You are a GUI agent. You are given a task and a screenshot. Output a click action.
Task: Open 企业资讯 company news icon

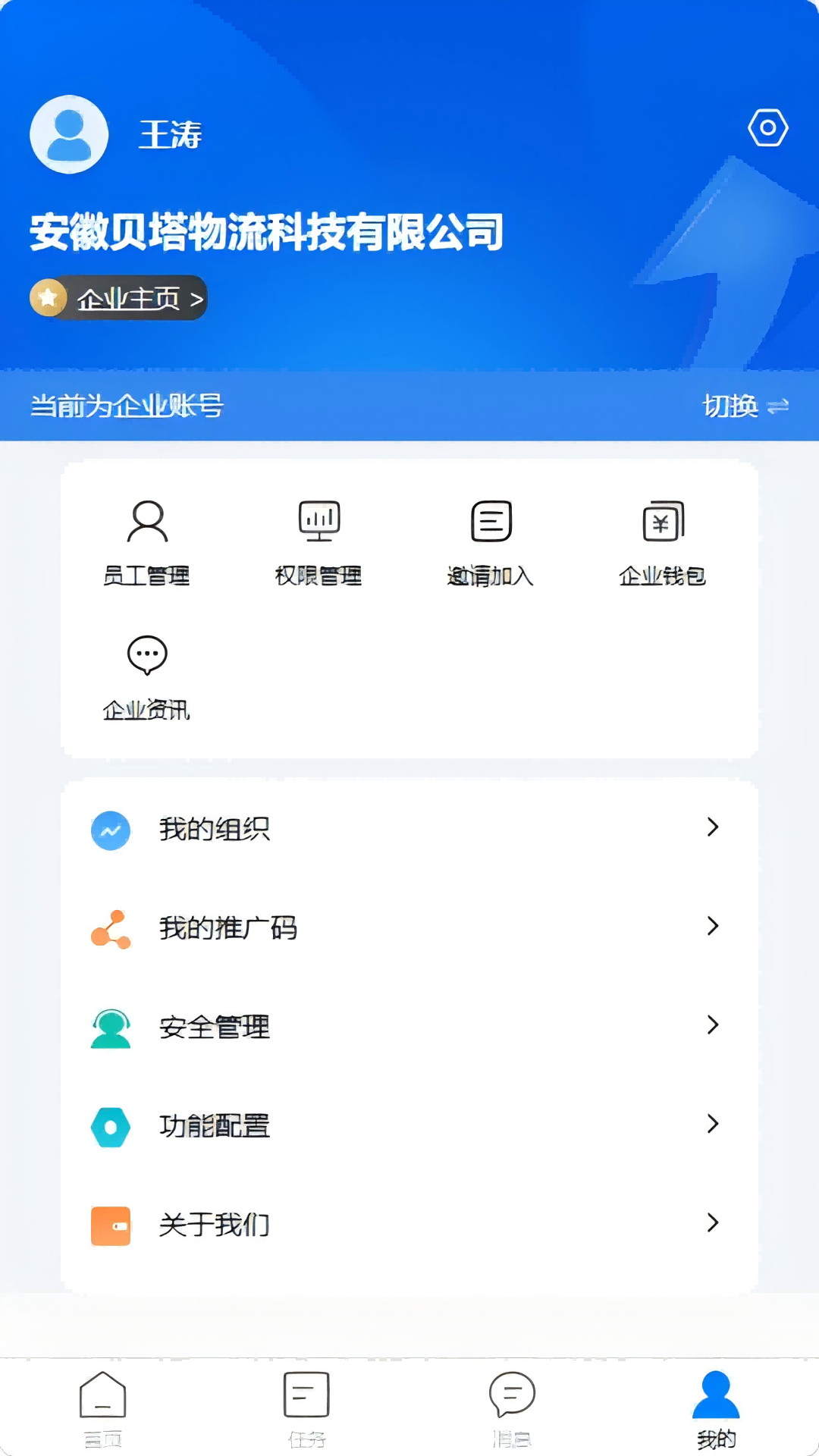pos(148,675)
